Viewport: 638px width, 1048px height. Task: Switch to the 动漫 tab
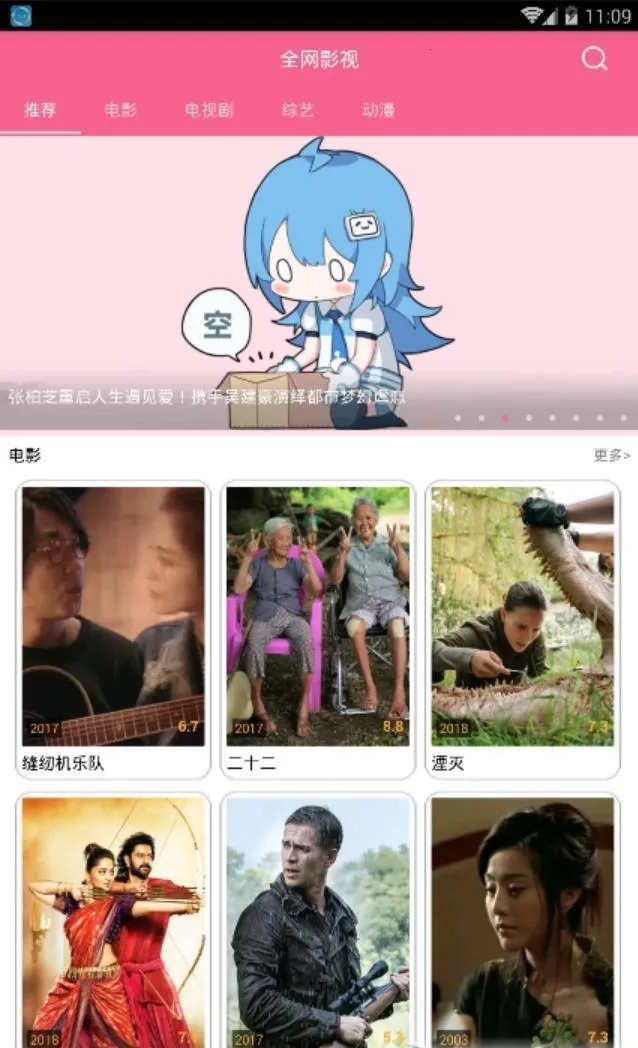(x=378, y=110)
